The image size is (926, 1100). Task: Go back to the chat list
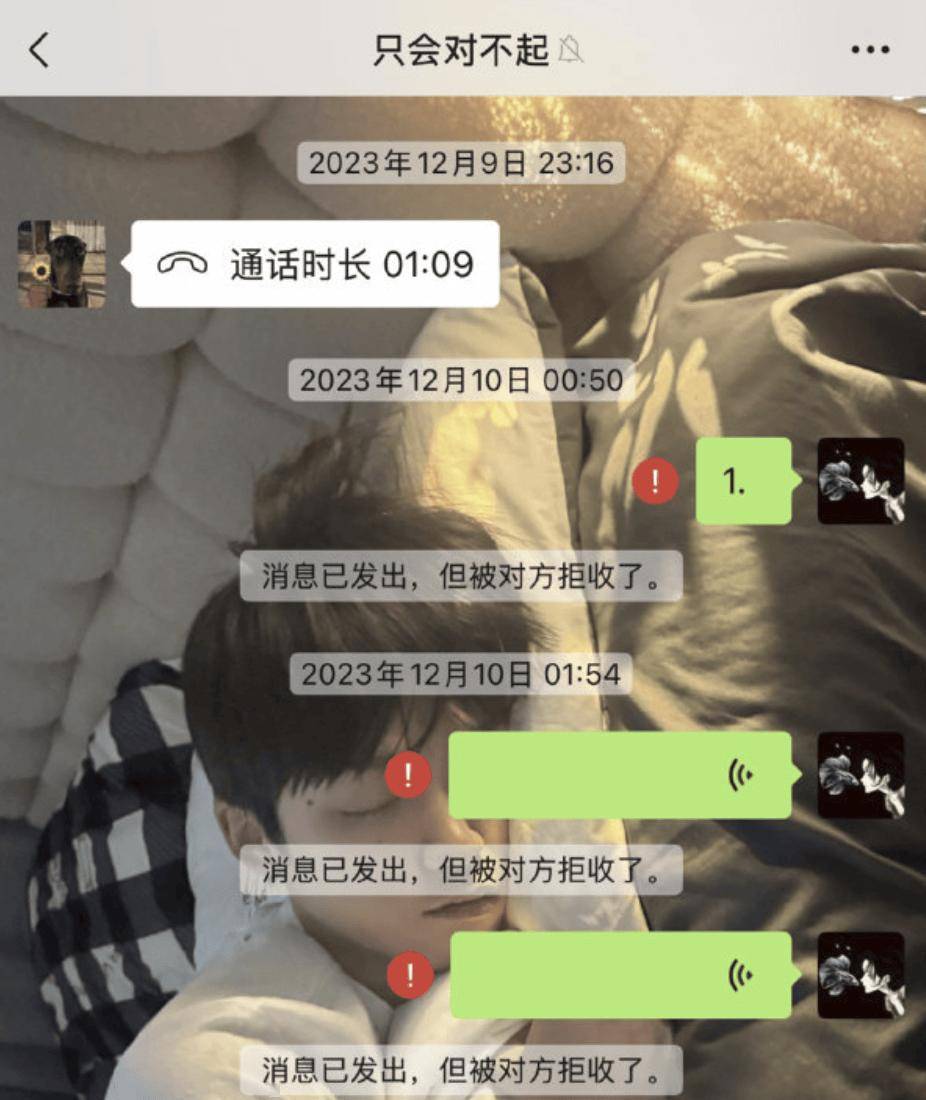pos(39,49)
